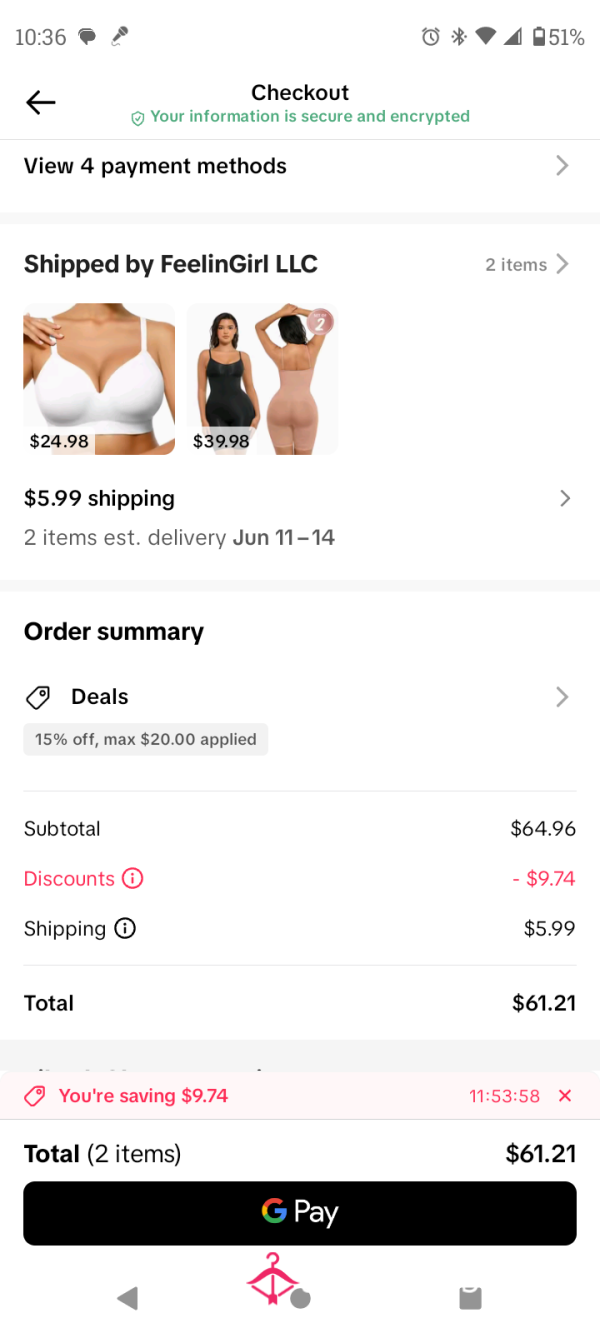The width and height of the screenshot is (600, 1333).
Task: Open View 4 payment methods
Action: click(x=300, y=166)
